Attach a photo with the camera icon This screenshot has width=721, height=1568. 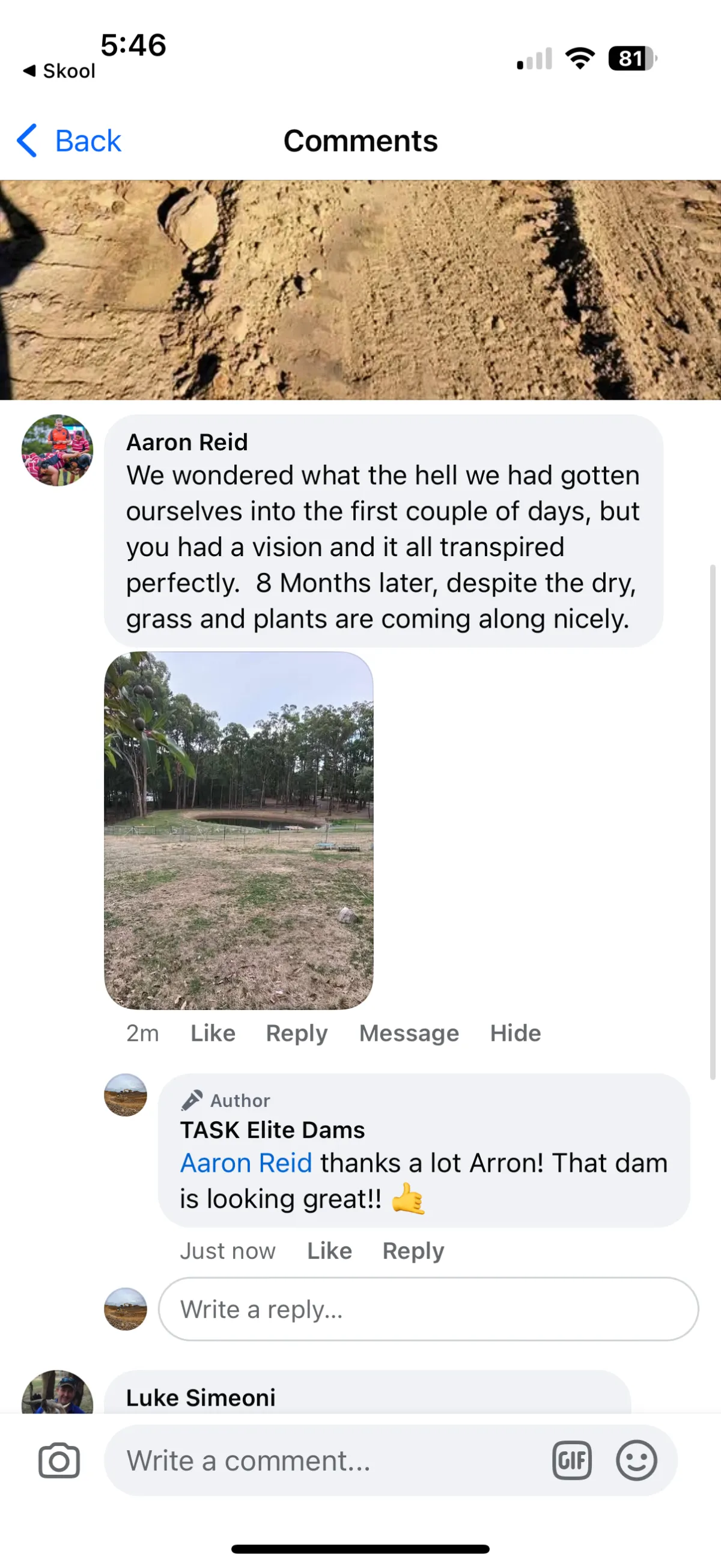[59, 1460]
